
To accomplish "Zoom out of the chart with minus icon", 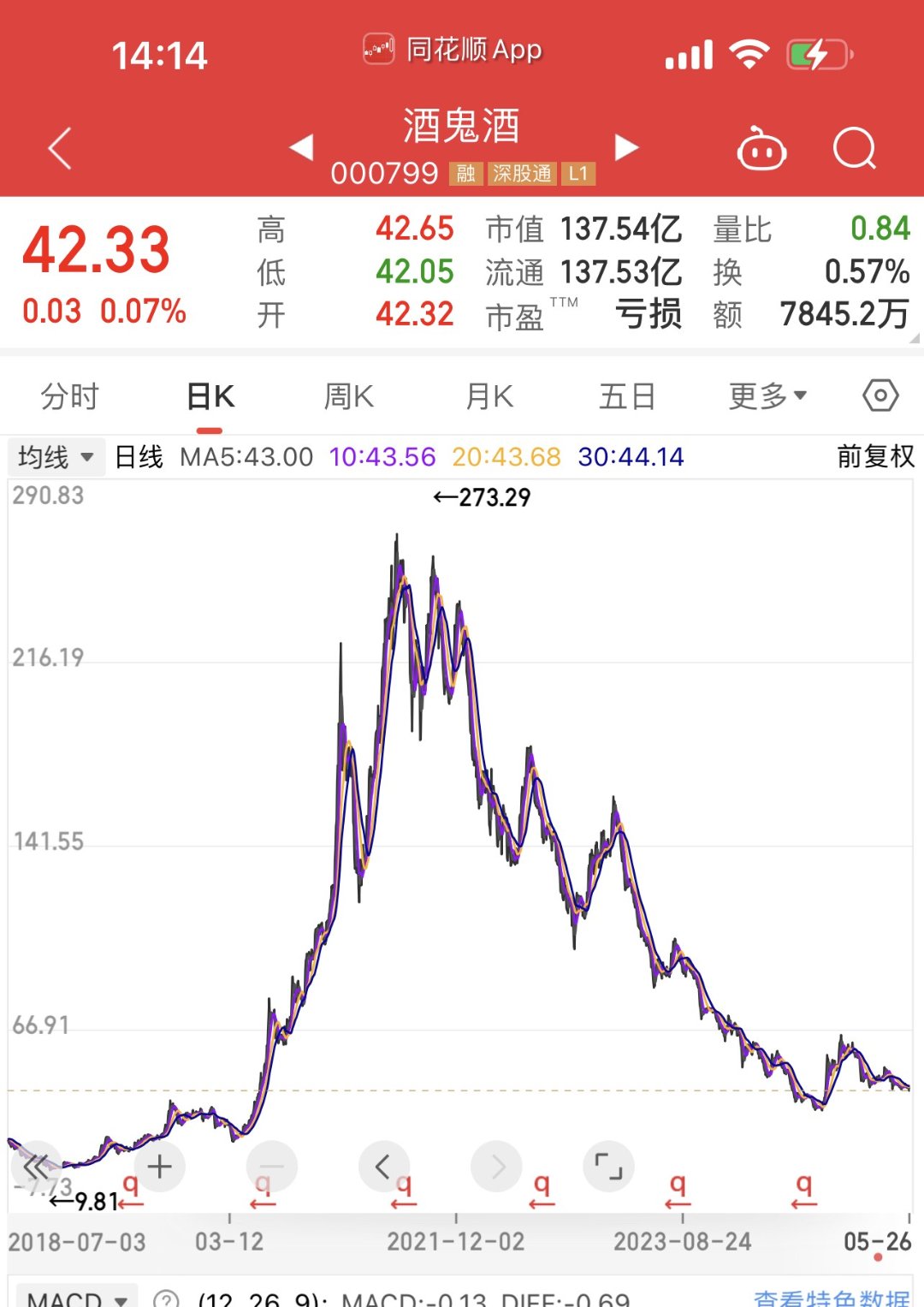I will click(x=271, y=1166).
